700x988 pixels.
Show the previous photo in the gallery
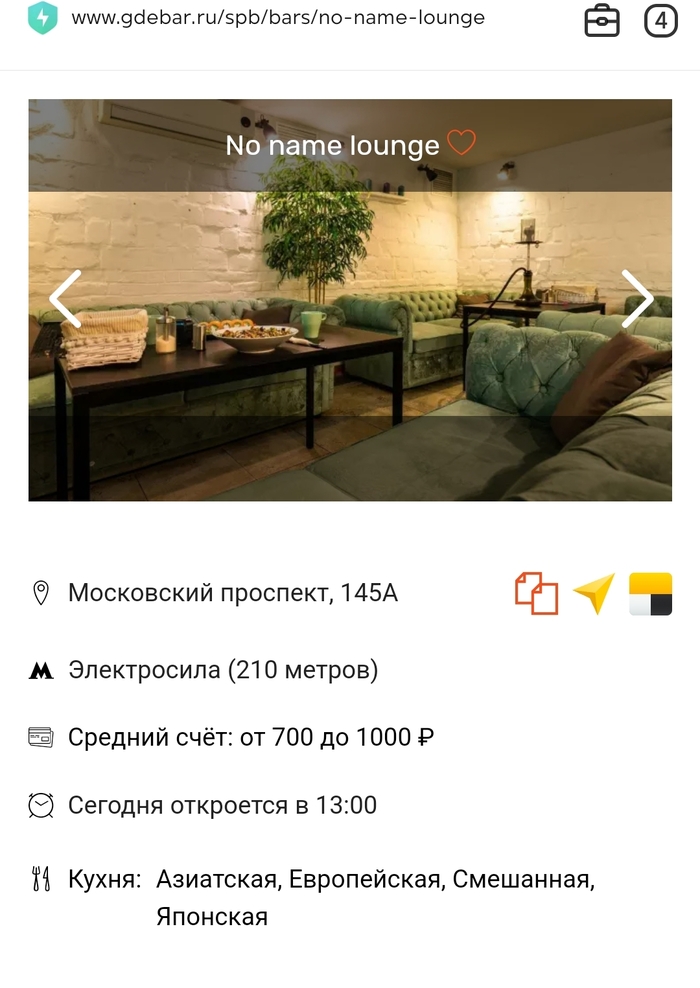pos(66,298)
